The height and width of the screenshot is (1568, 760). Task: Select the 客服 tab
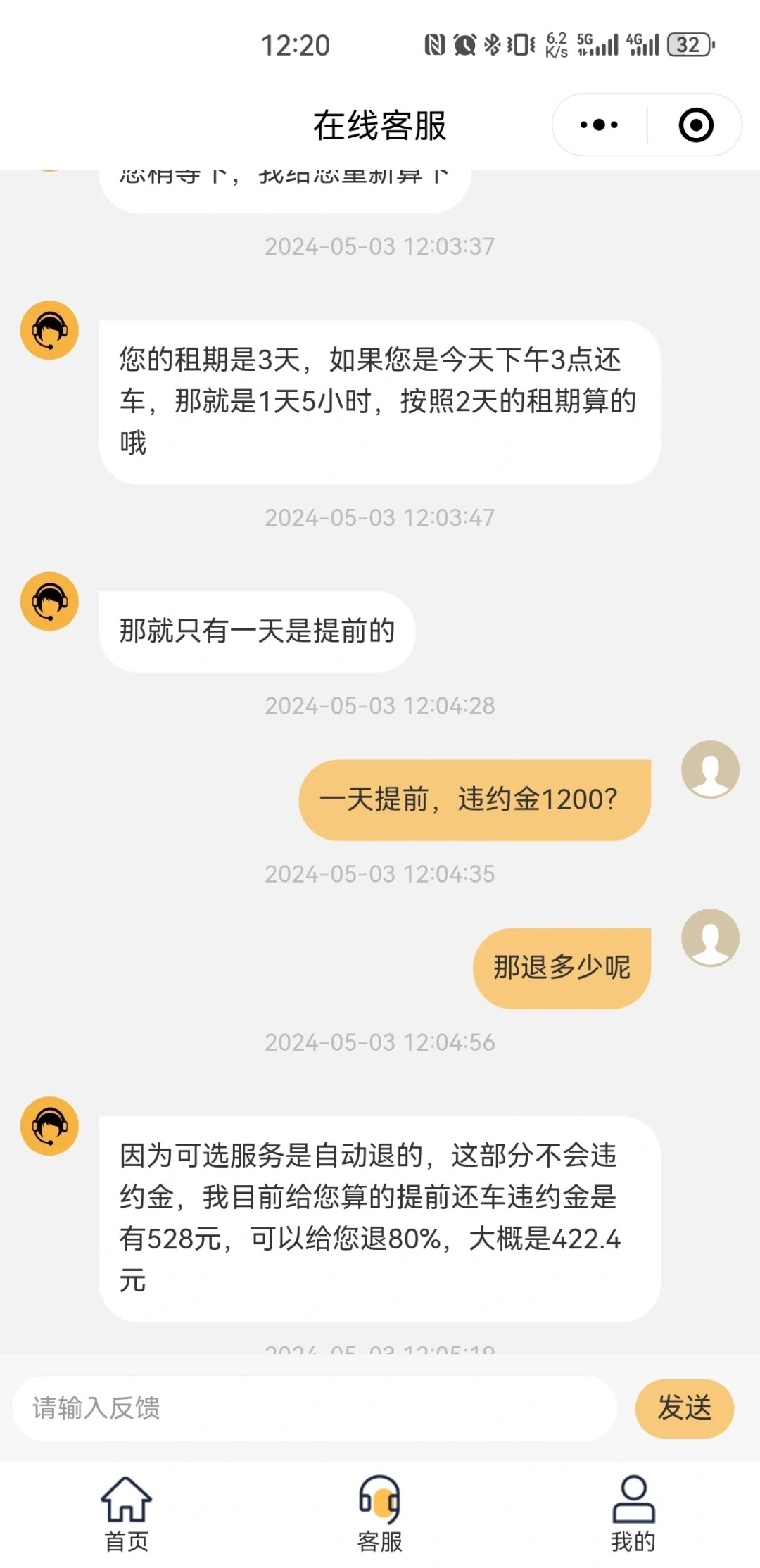coord(380,1514)
